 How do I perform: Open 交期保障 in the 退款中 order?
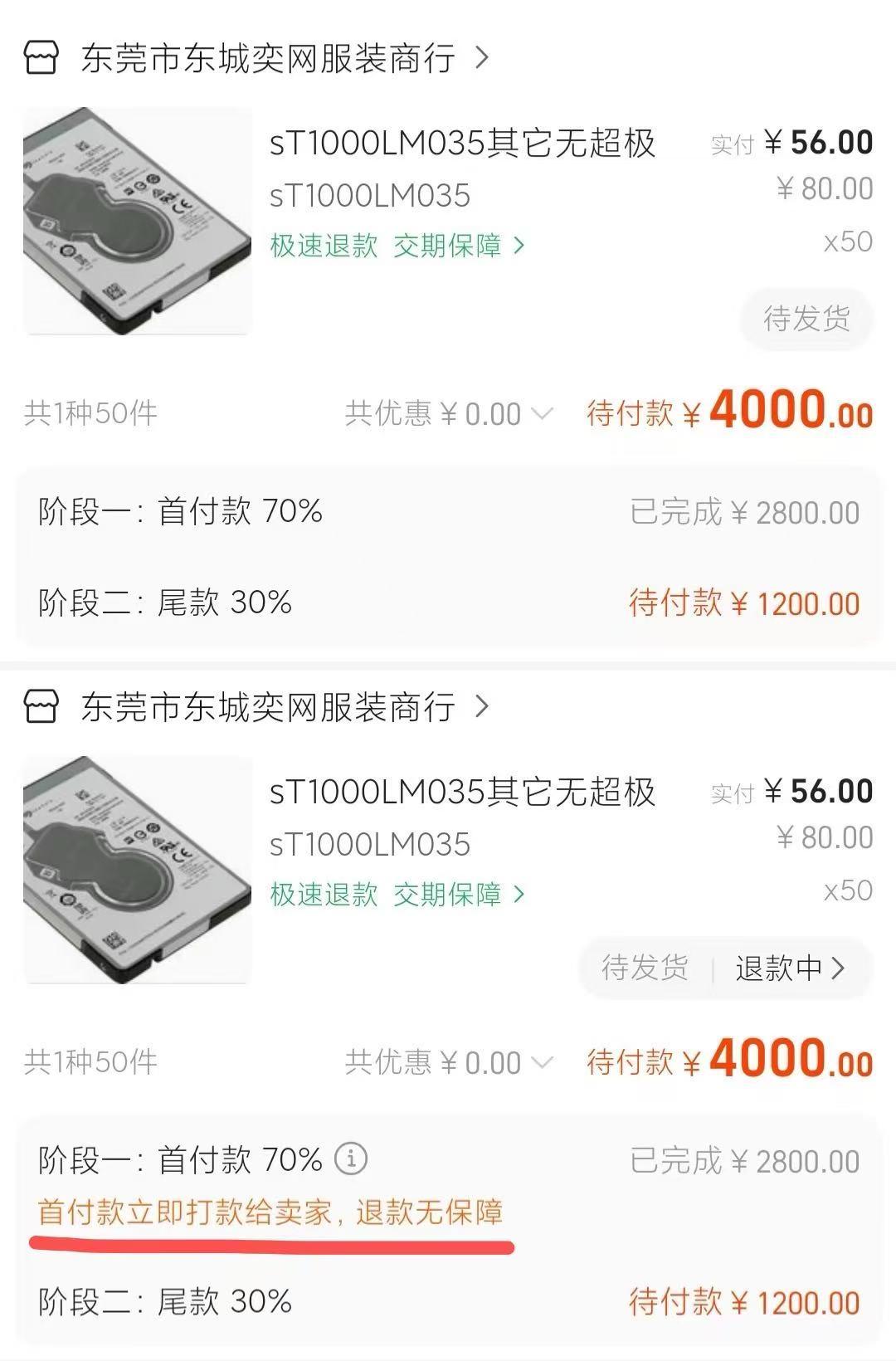click(458, 895)
